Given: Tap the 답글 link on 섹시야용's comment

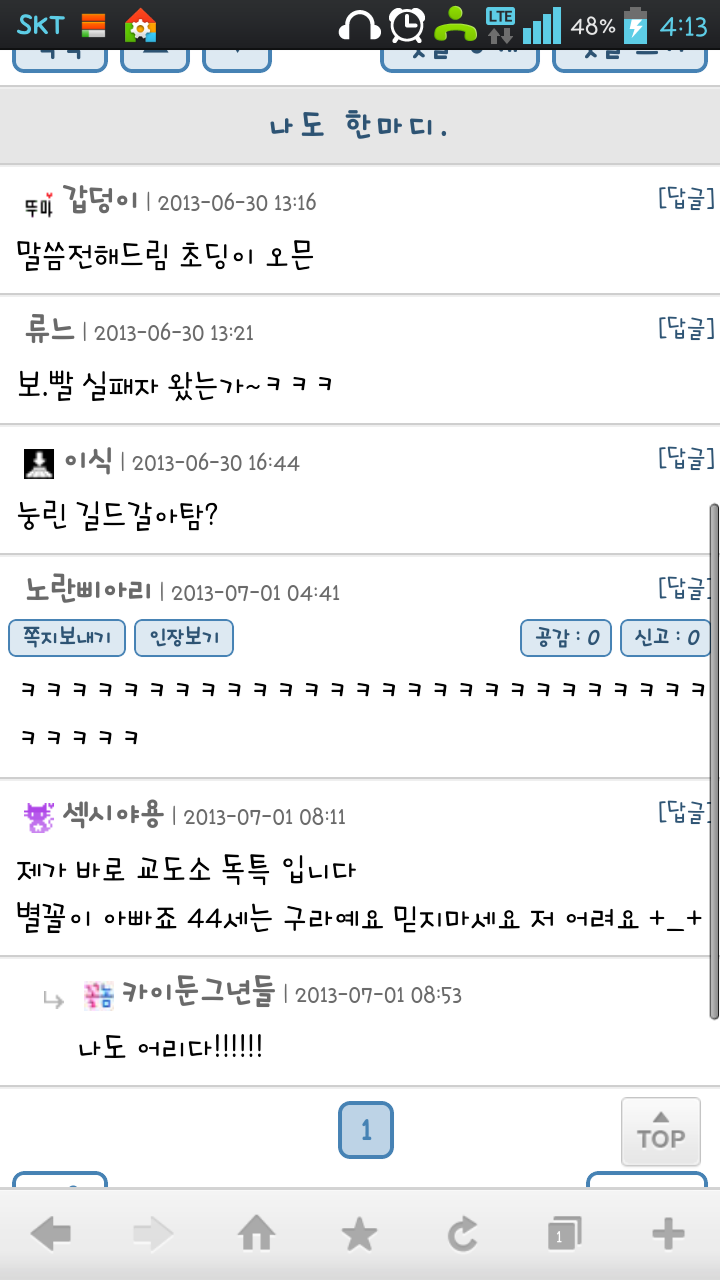Looking at the screenshot, I should click(686, 812).
